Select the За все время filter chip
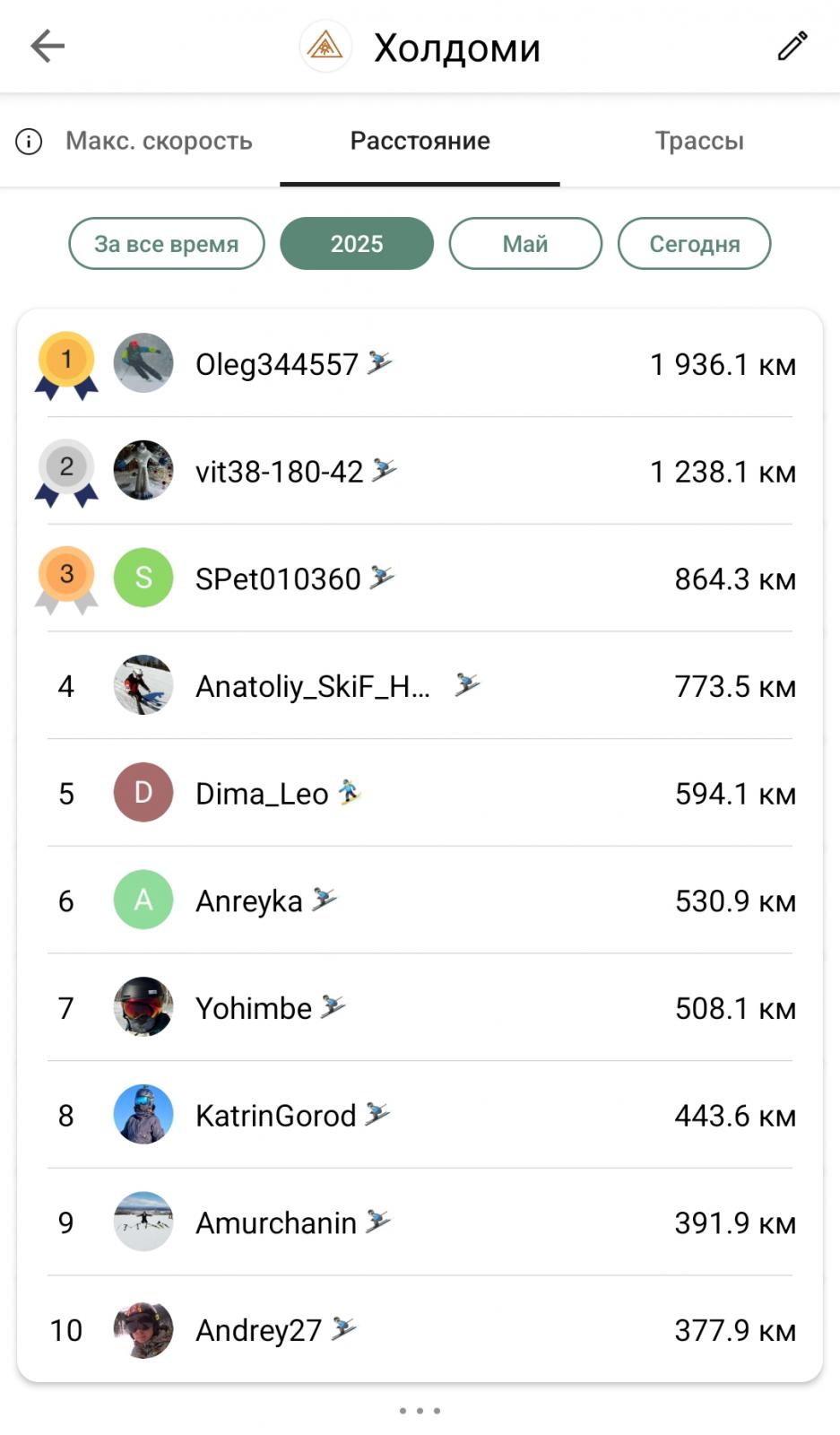 pos(167,244)
